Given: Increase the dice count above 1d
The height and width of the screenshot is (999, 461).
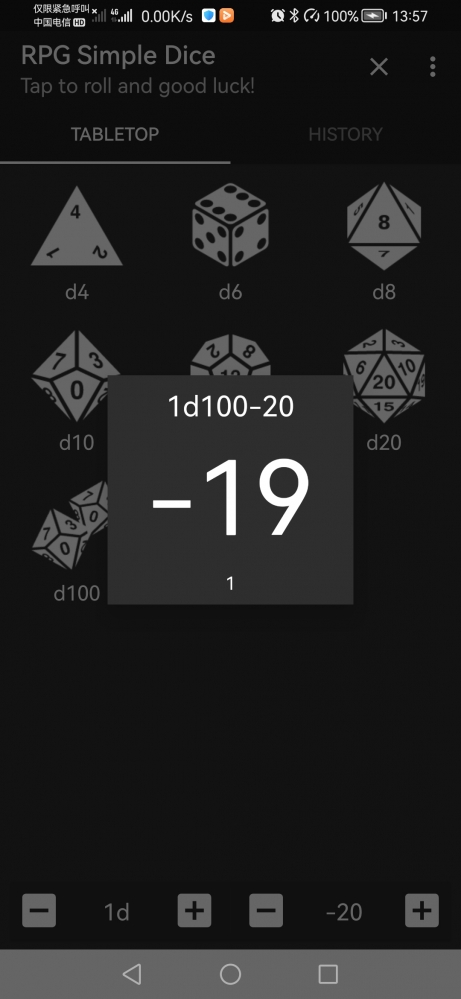Looking at the screenshot, I should pos(194,910).
